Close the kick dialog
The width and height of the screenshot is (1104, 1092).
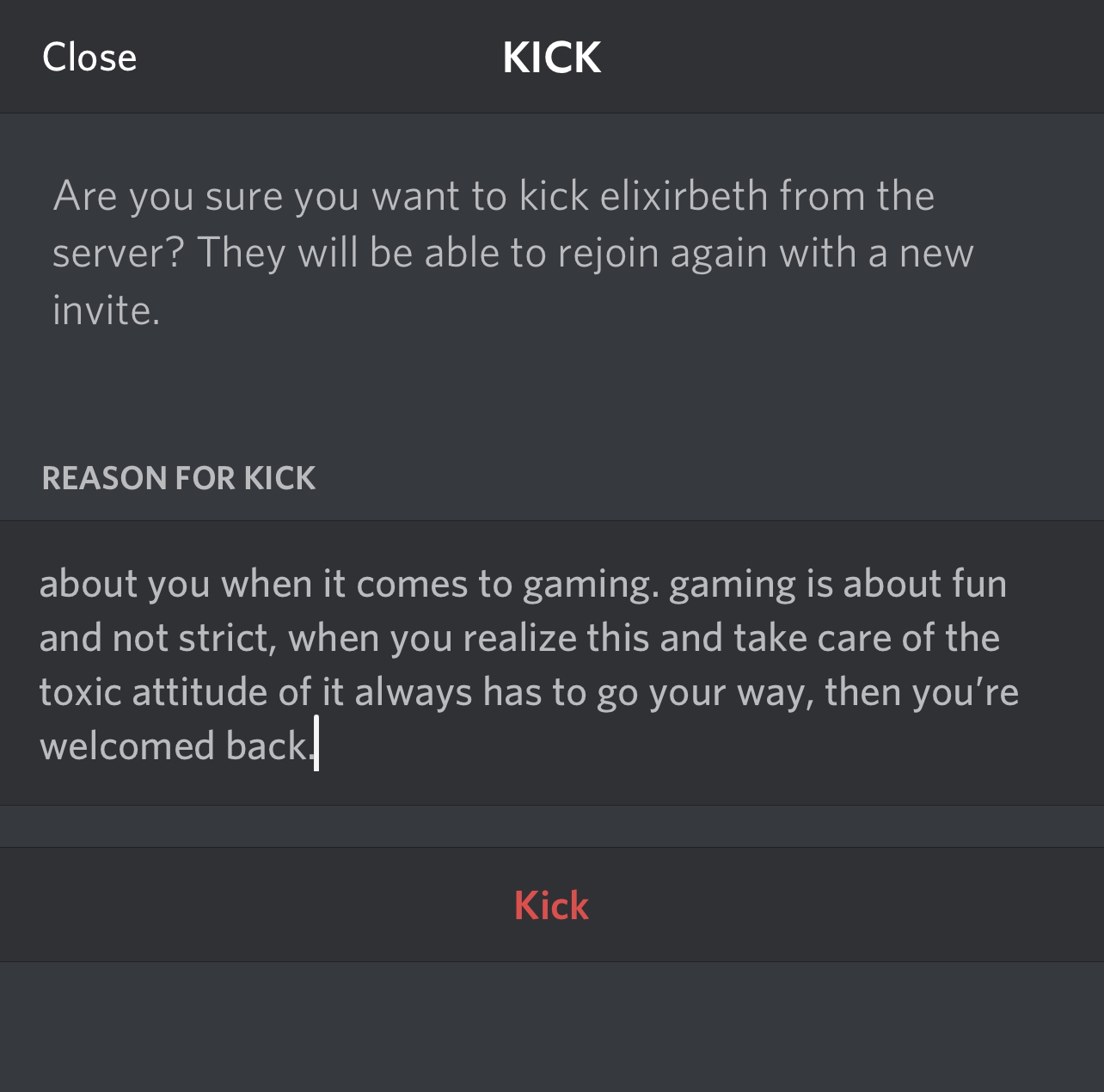click(x=89, y=58)
